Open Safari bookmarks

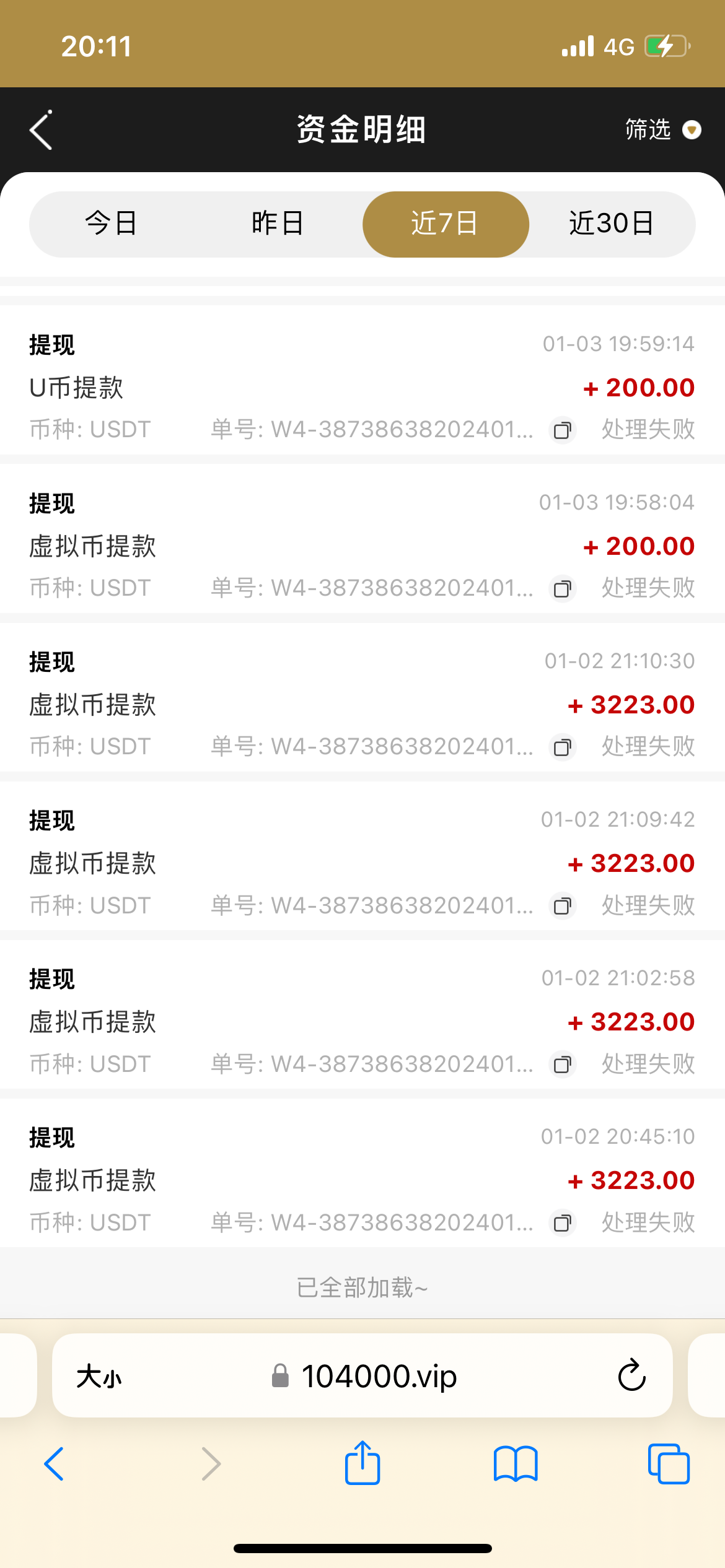click(516, 1464)
